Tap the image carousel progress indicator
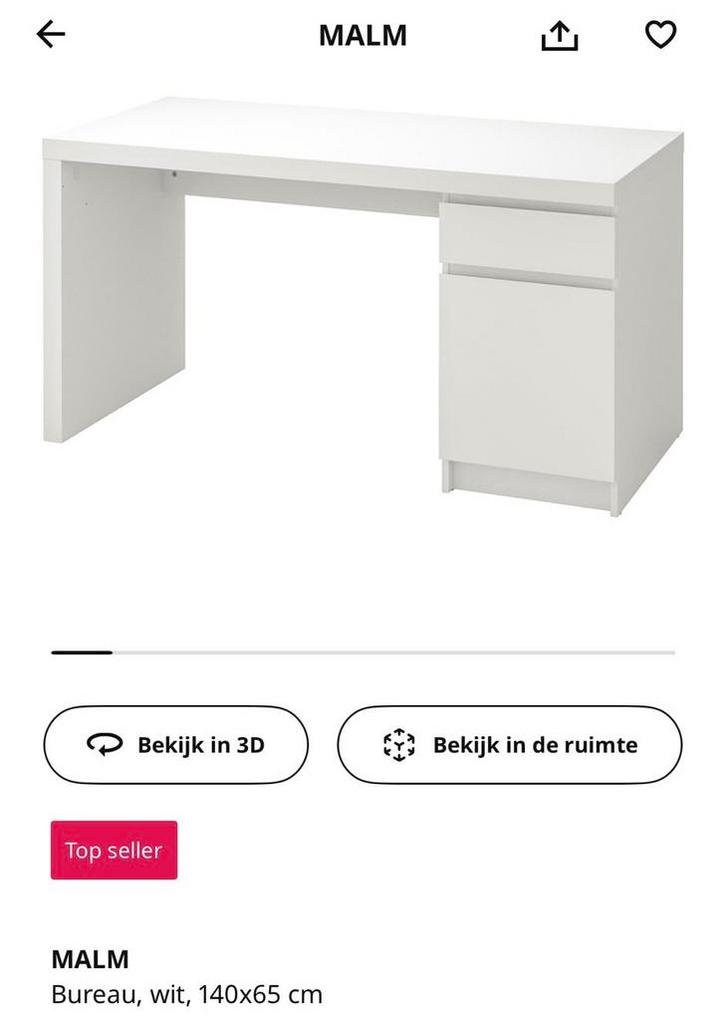The width and height of the screenshot is (726, 1020). coord(363,651)
